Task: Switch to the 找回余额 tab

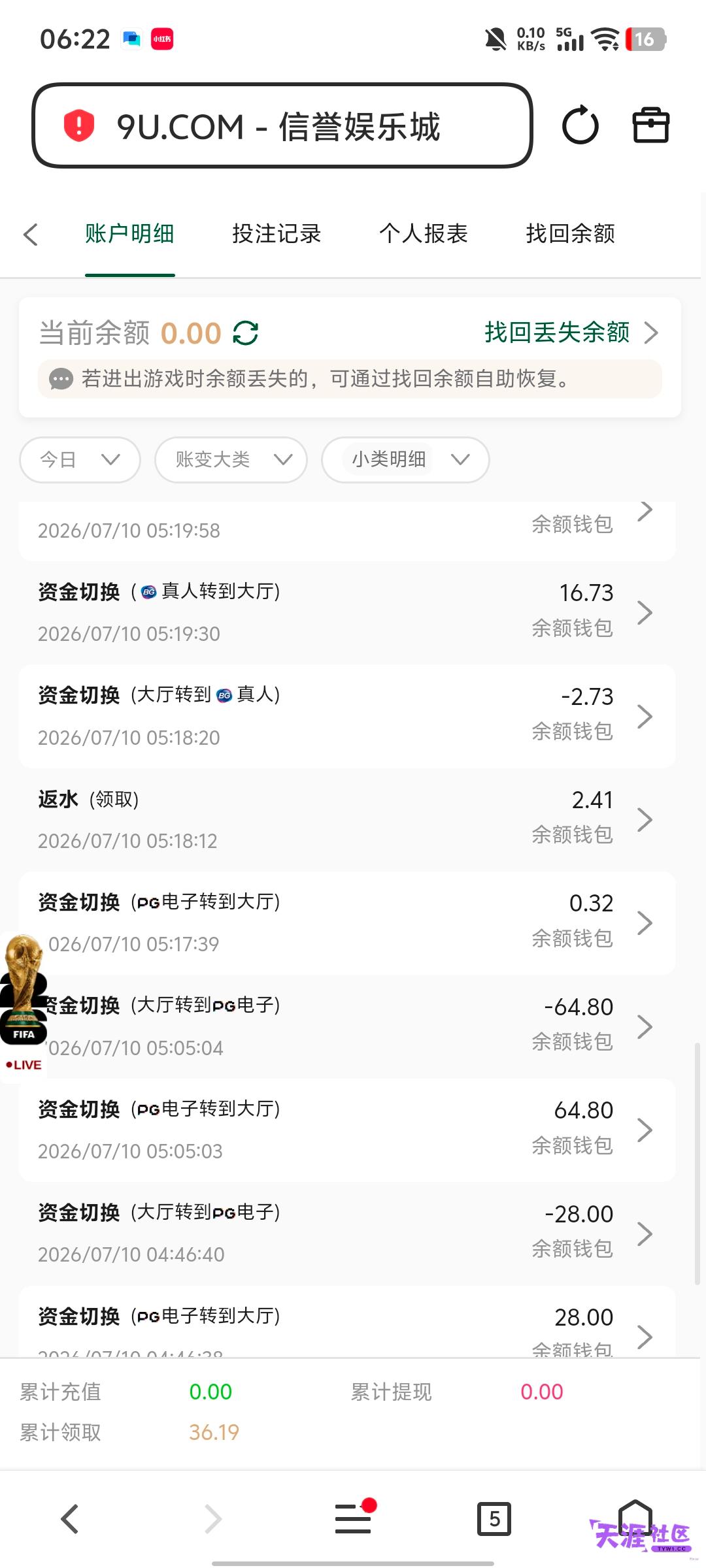Action: point(571,233)
